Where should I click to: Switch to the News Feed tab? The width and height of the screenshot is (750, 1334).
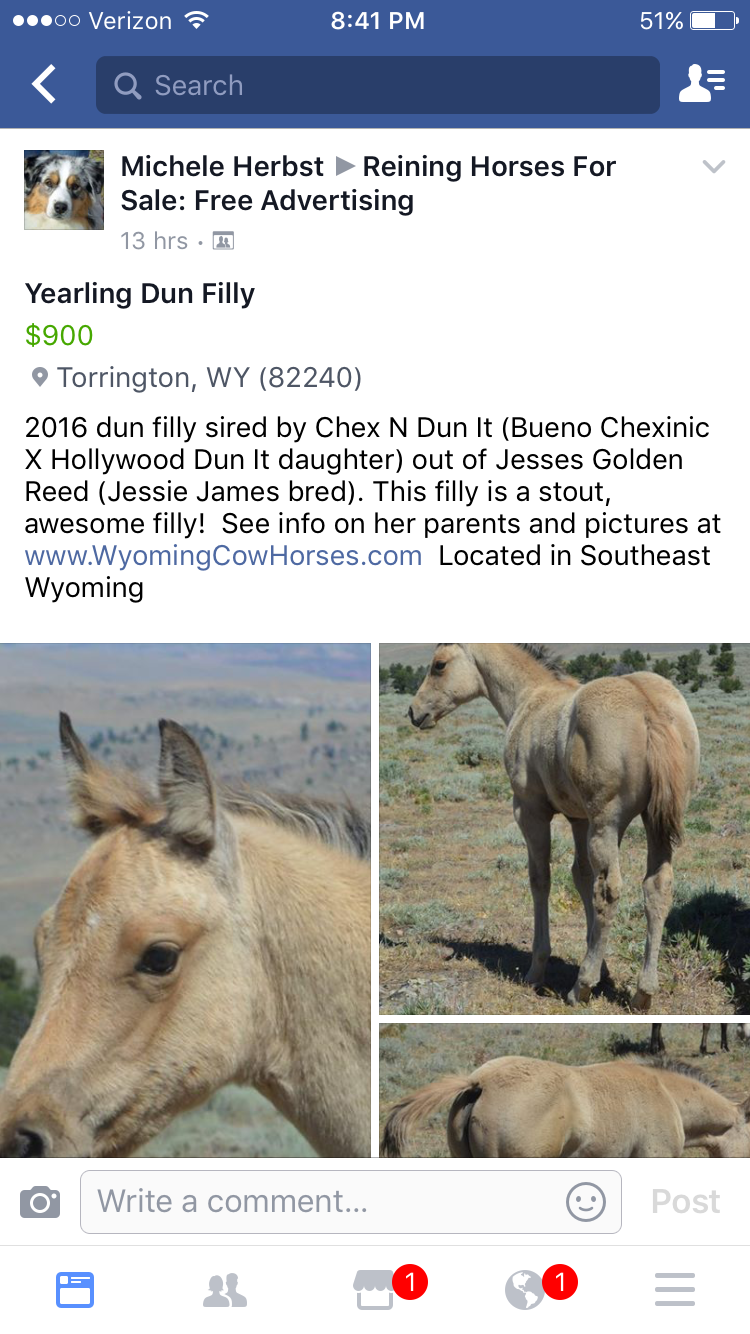[x=75, y=1290]
